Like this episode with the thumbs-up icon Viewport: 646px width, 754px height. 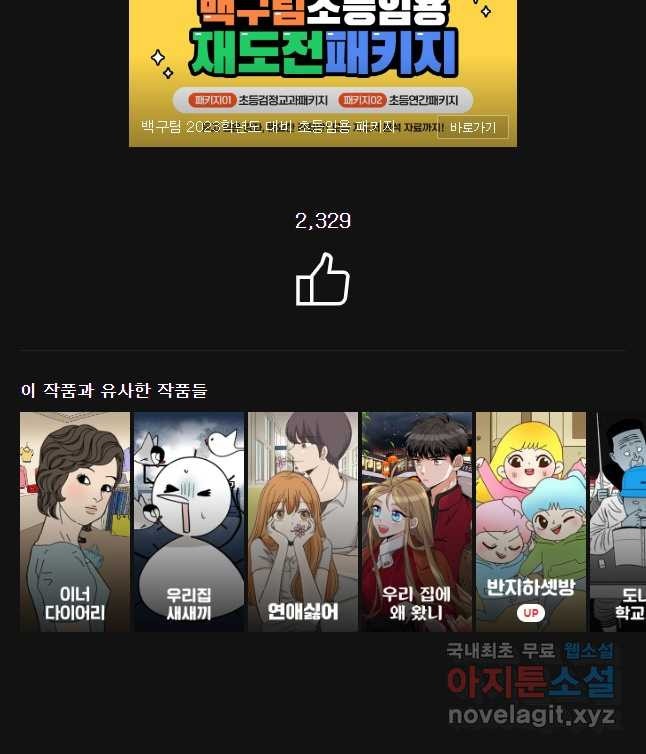coord(322,280)
